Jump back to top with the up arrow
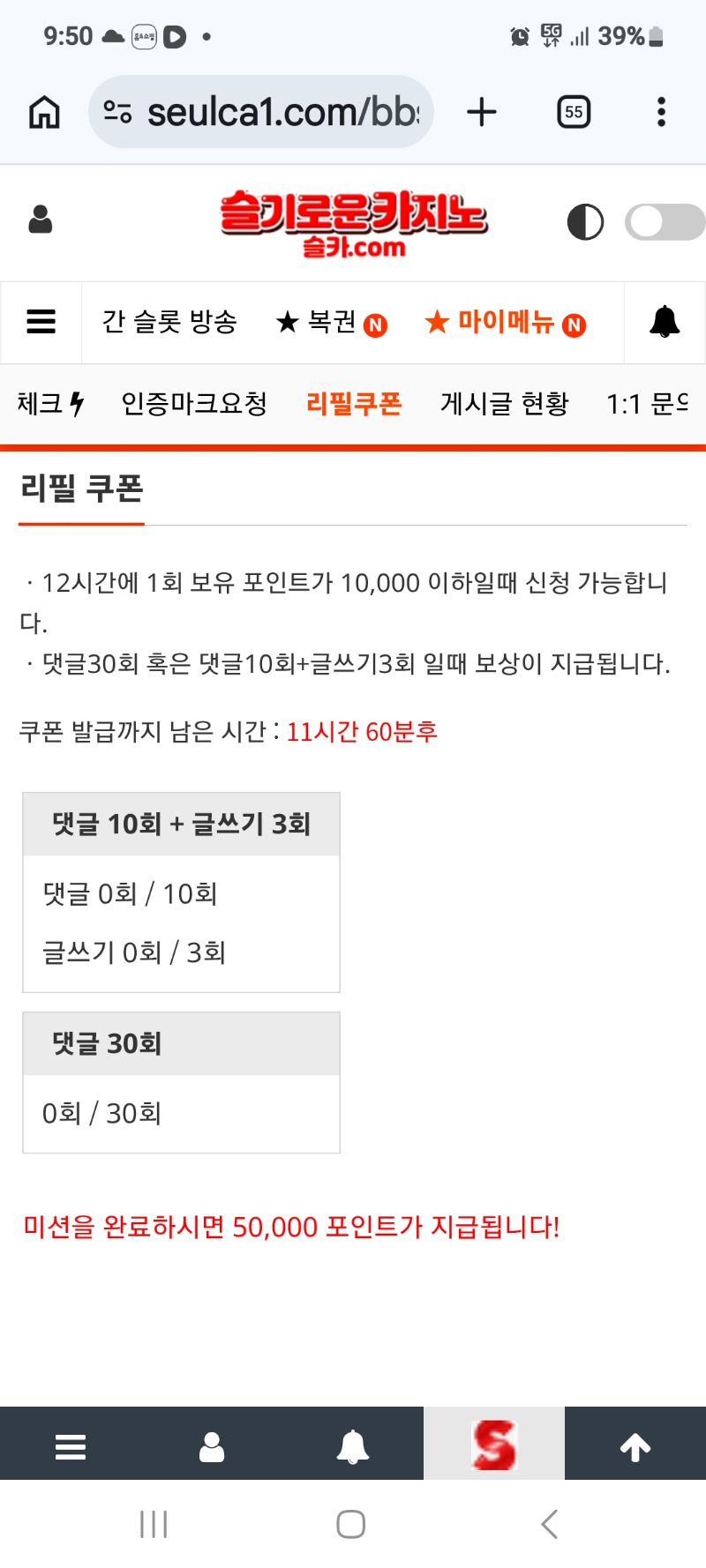 point(635,1447)
